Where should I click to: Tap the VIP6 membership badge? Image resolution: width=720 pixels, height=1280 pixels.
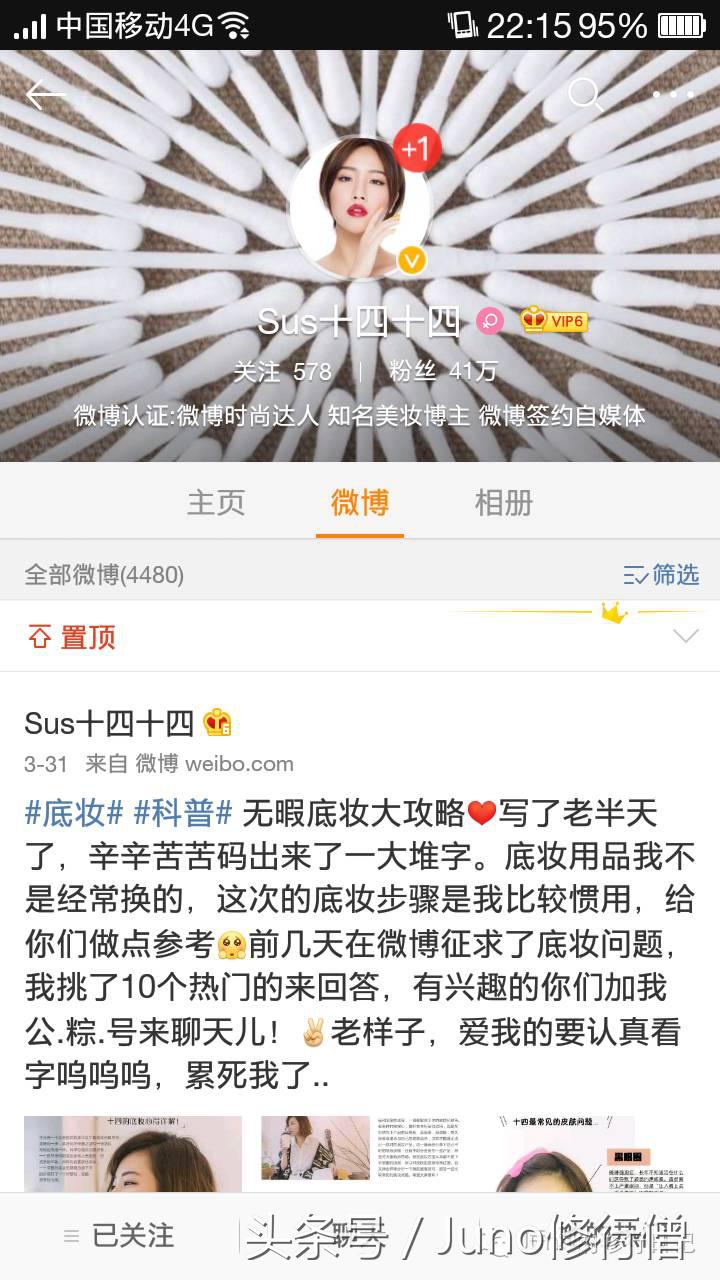tap(553, 321)
